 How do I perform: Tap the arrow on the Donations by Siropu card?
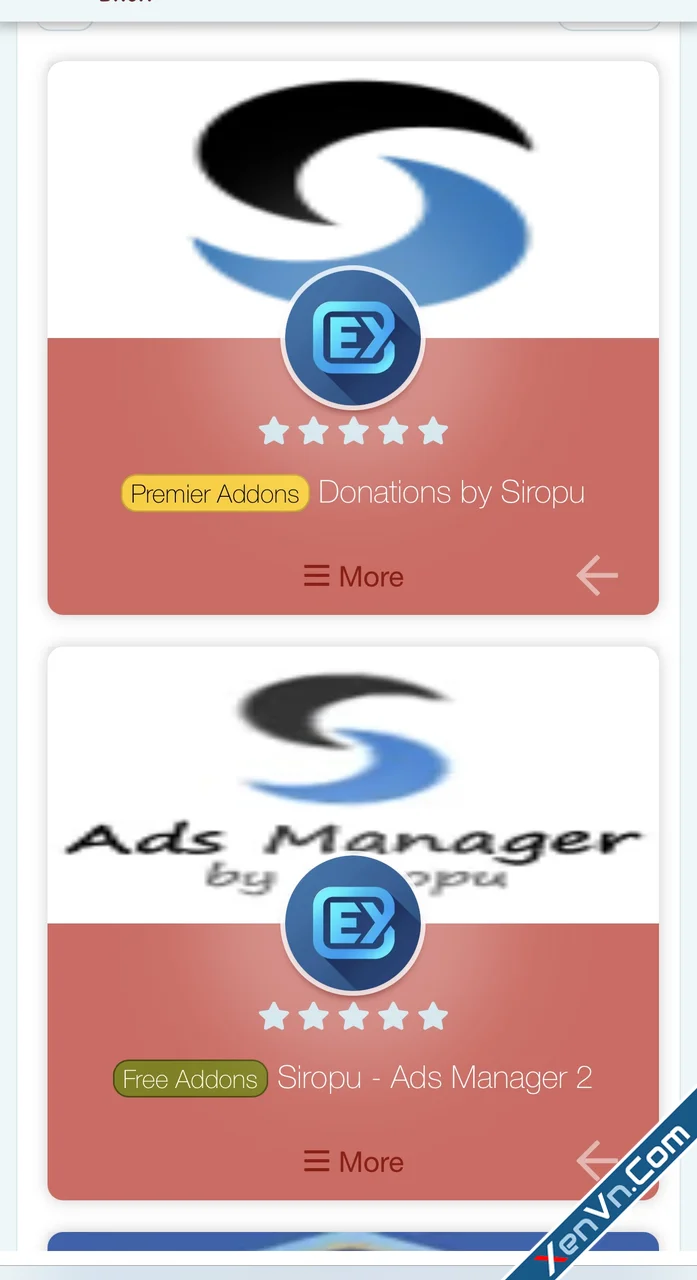pyautogui.click(x=597, y=576)
